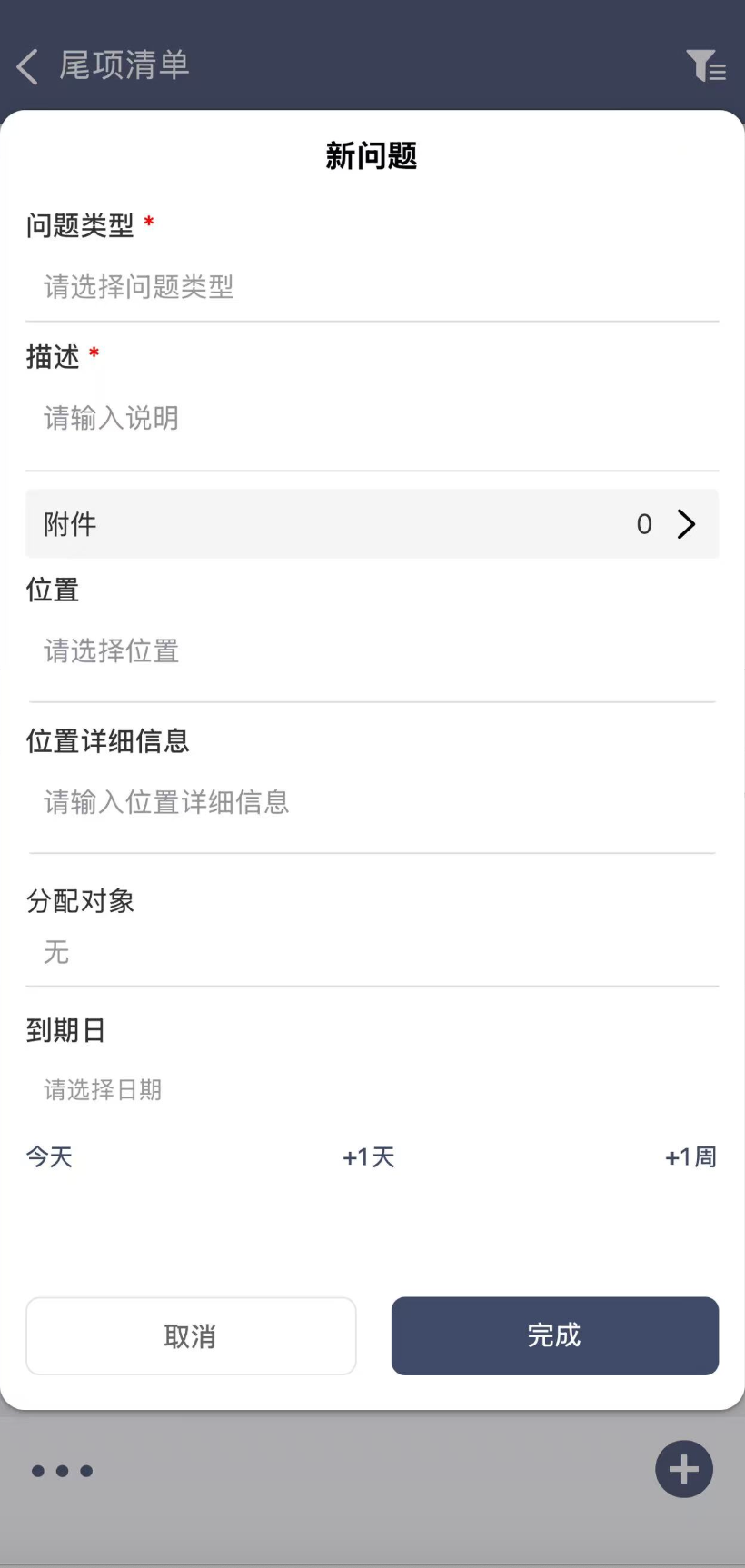The width and height of the screenshot is (745, 1568).
Task: Set due date to +1天
Action: pos(369,1156)
